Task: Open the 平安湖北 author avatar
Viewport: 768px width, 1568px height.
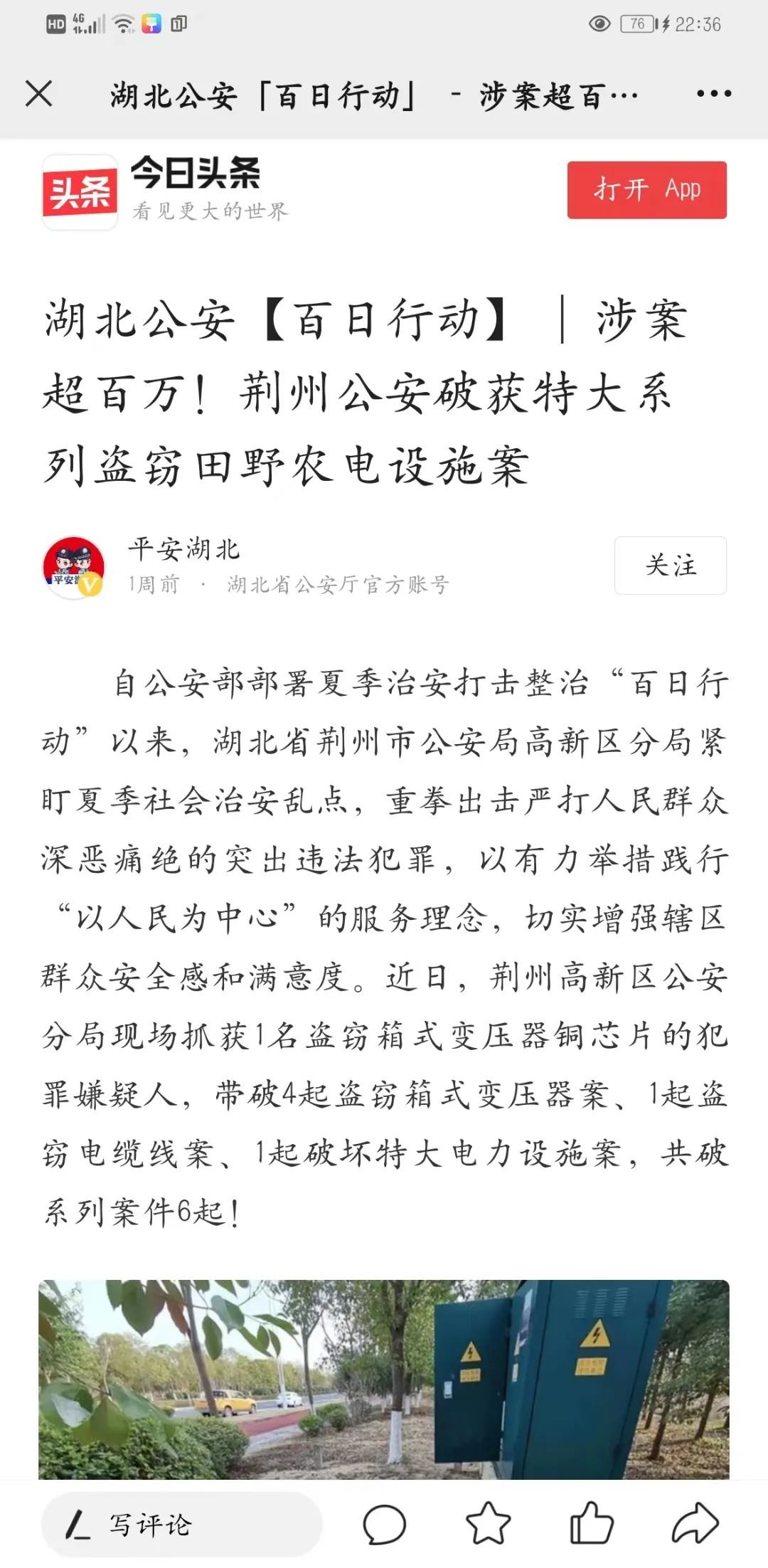Action: coord(74,567)
